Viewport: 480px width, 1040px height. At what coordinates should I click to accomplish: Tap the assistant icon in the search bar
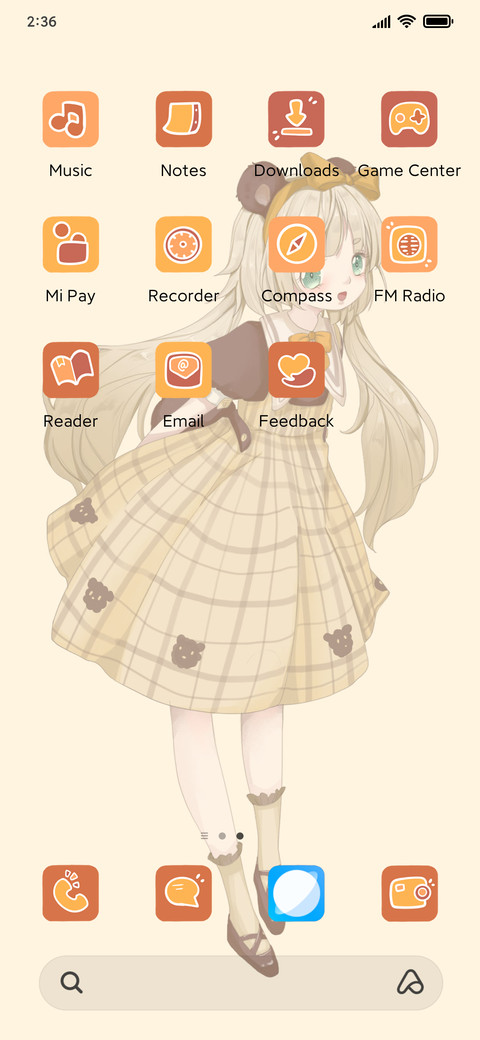click(x=410, y=983)
